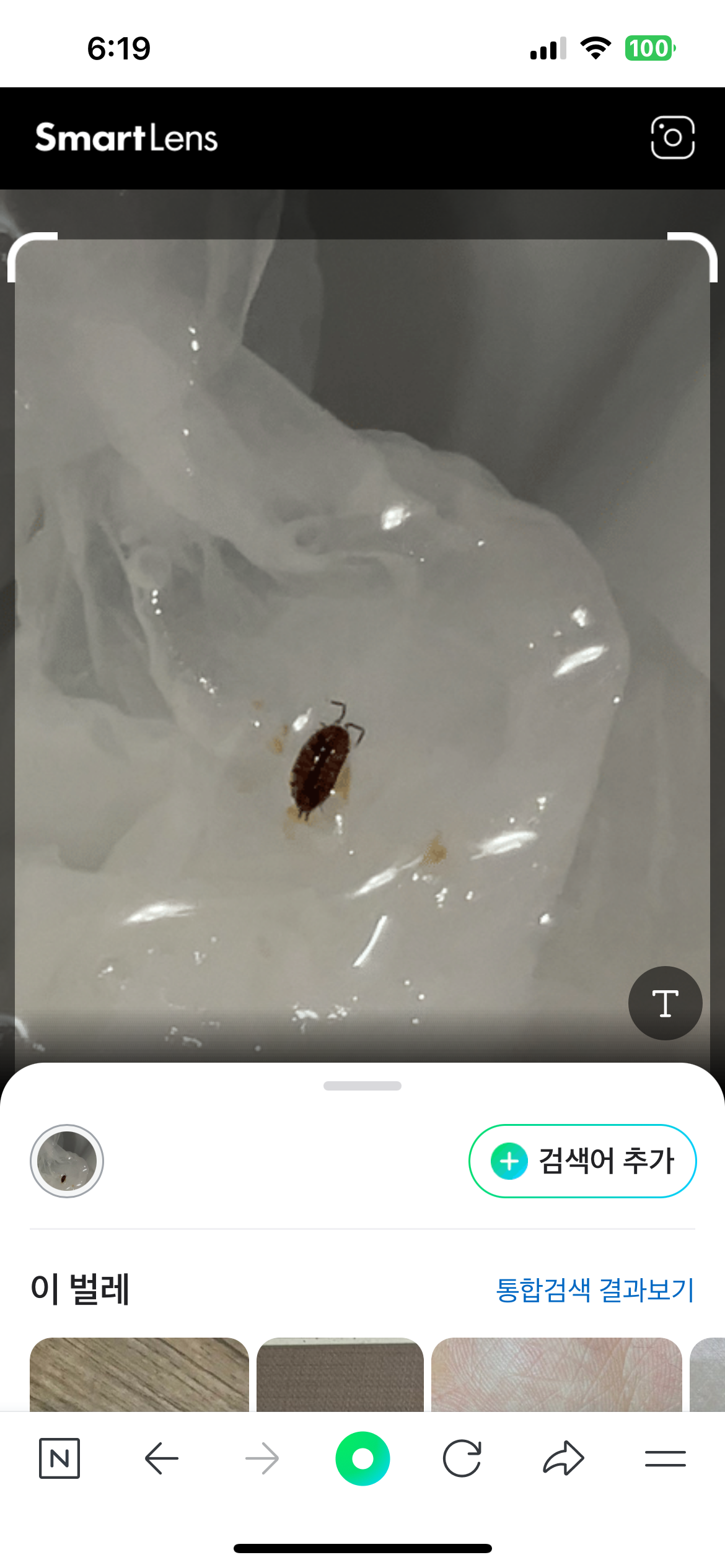This screenshot has height=1568, width=725.
Task: Open 통합검색 결과보기 link
Action: [595, 1290]
